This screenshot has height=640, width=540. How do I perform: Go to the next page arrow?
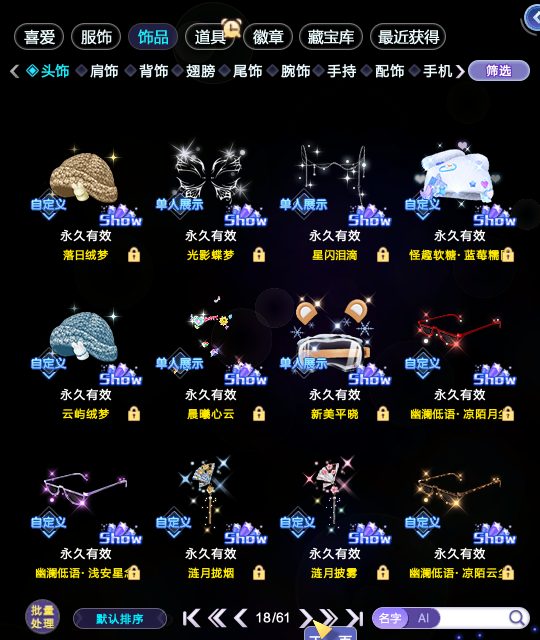(305, 618)
